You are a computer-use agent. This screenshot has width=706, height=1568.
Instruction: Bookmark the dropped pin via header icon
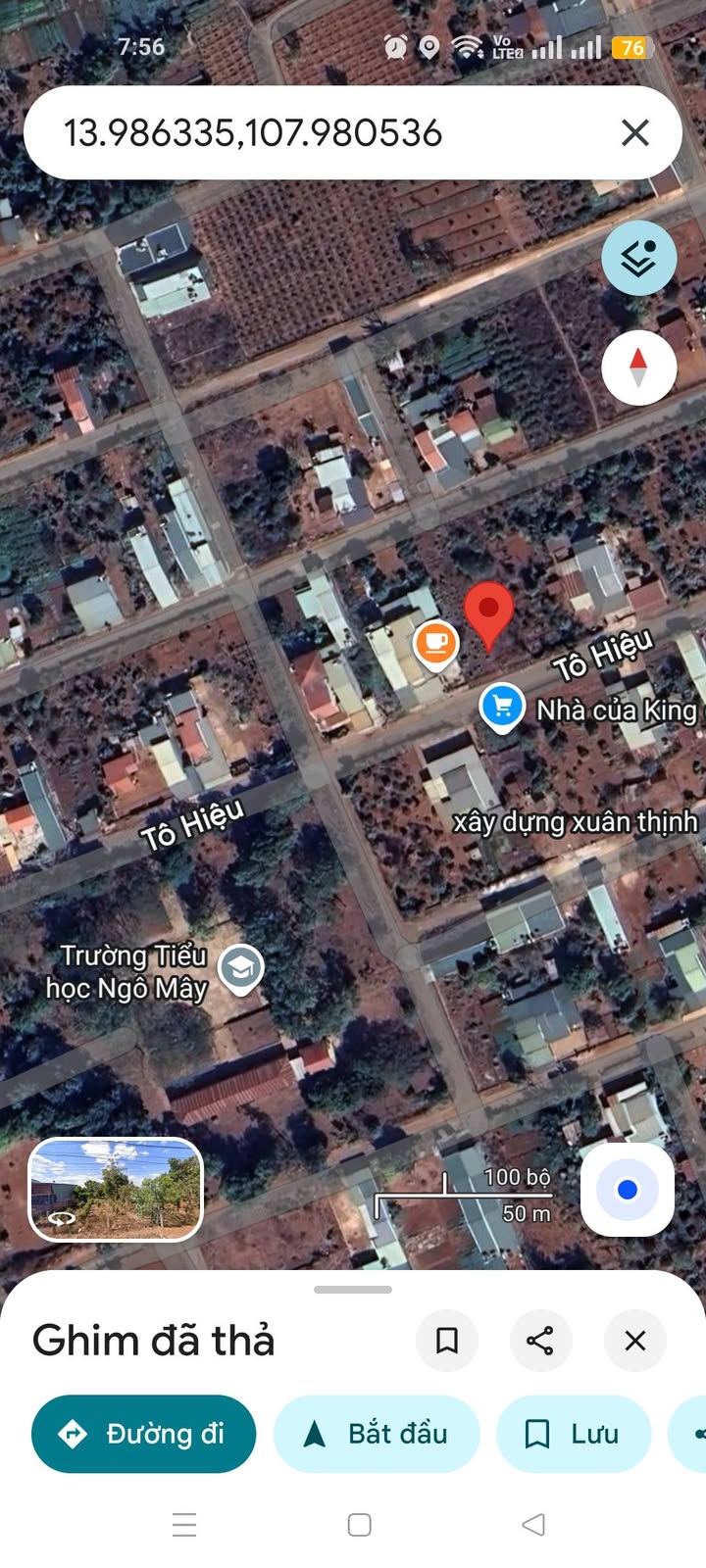pos(447,1340)
